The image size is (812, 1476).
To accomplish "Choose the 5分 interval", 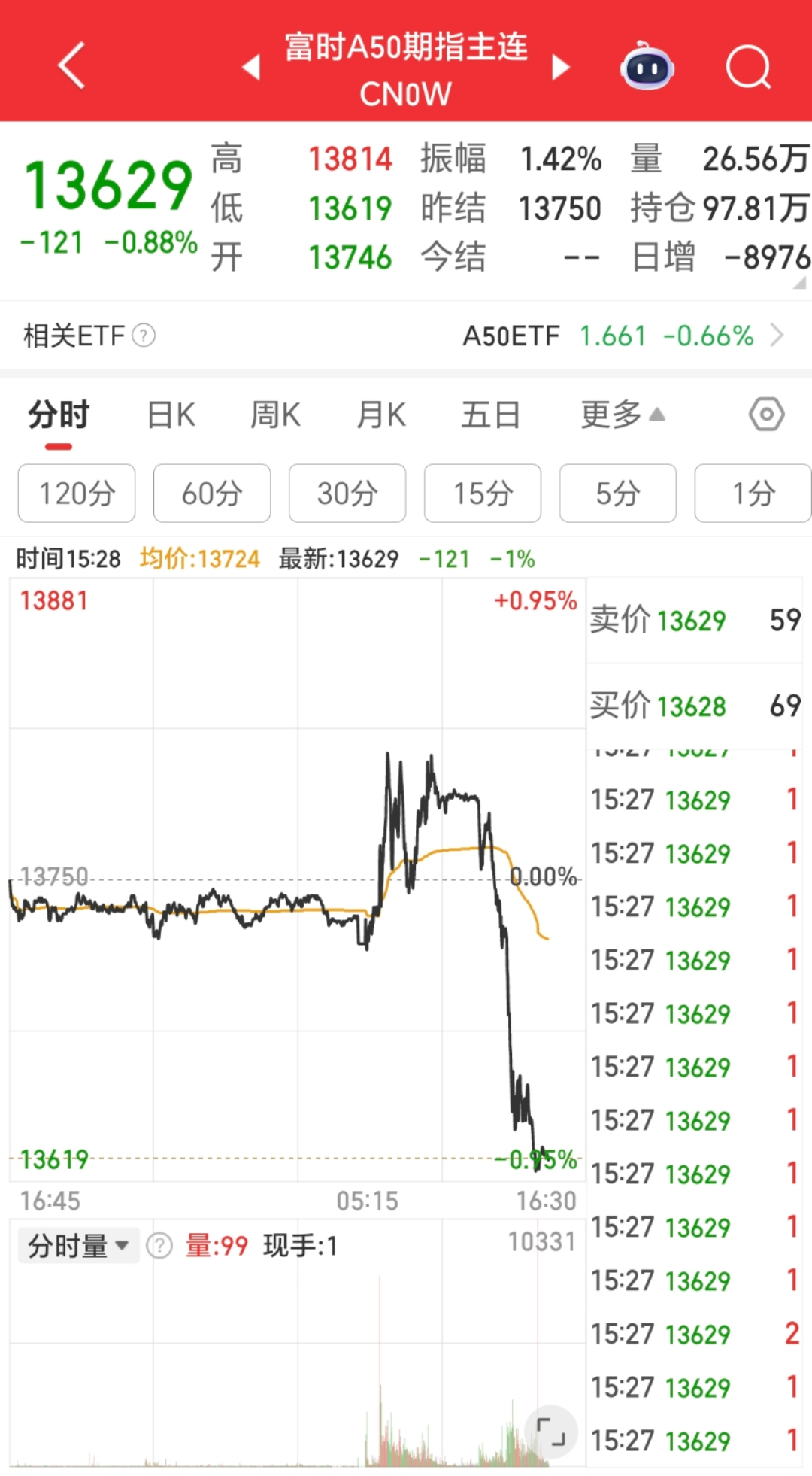I will 618,494.
